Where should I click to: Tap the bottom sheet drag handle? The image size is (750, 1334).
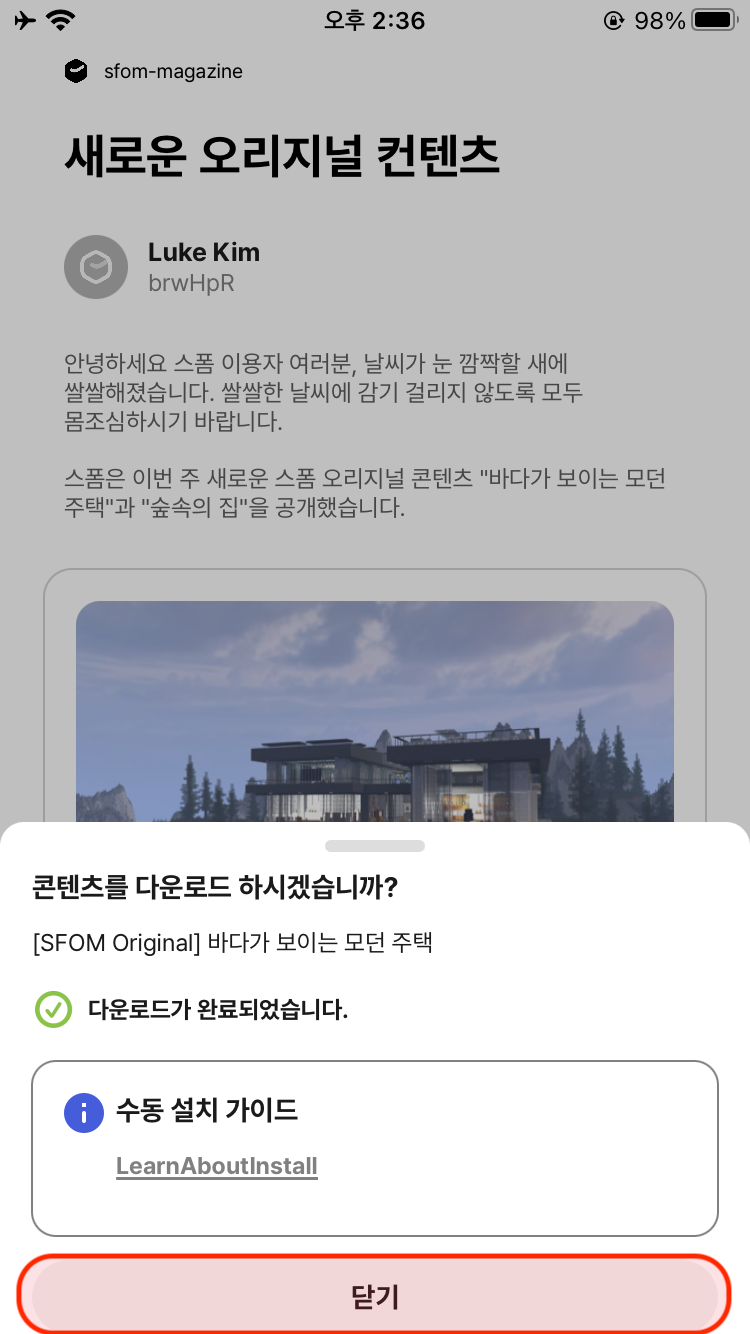tap(375, 846)
